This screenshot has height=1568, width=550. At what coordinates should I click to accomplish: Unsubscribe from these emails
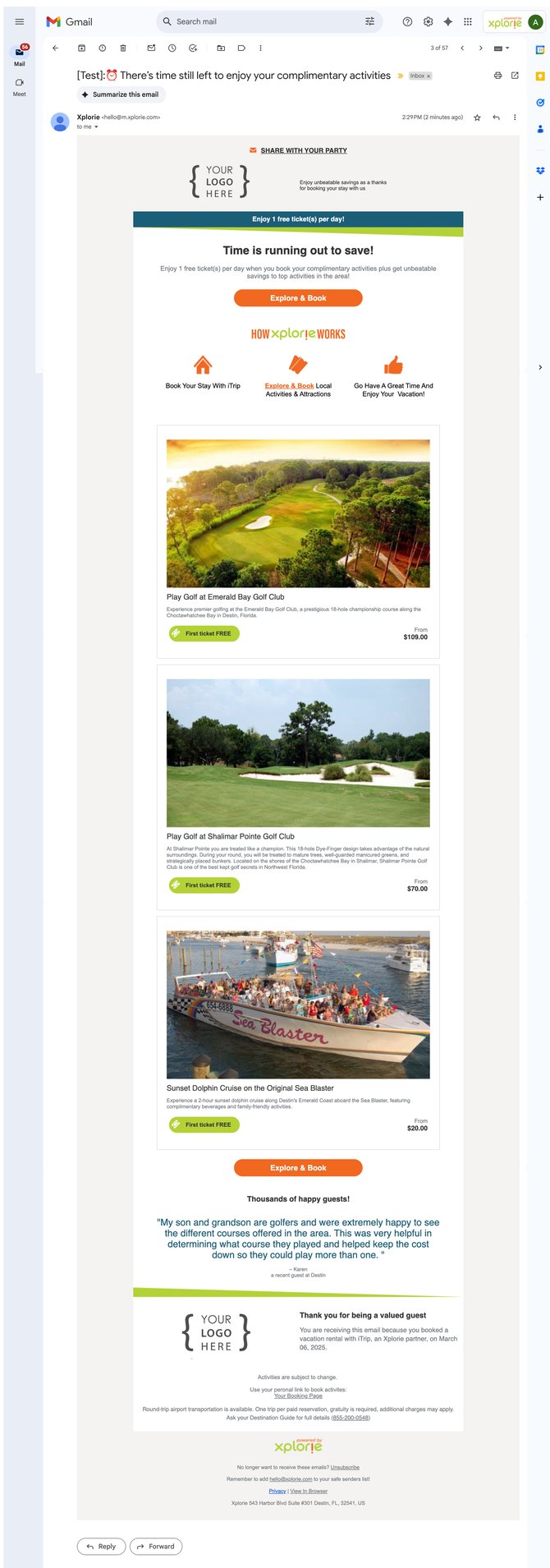(x=345, y=1467)
